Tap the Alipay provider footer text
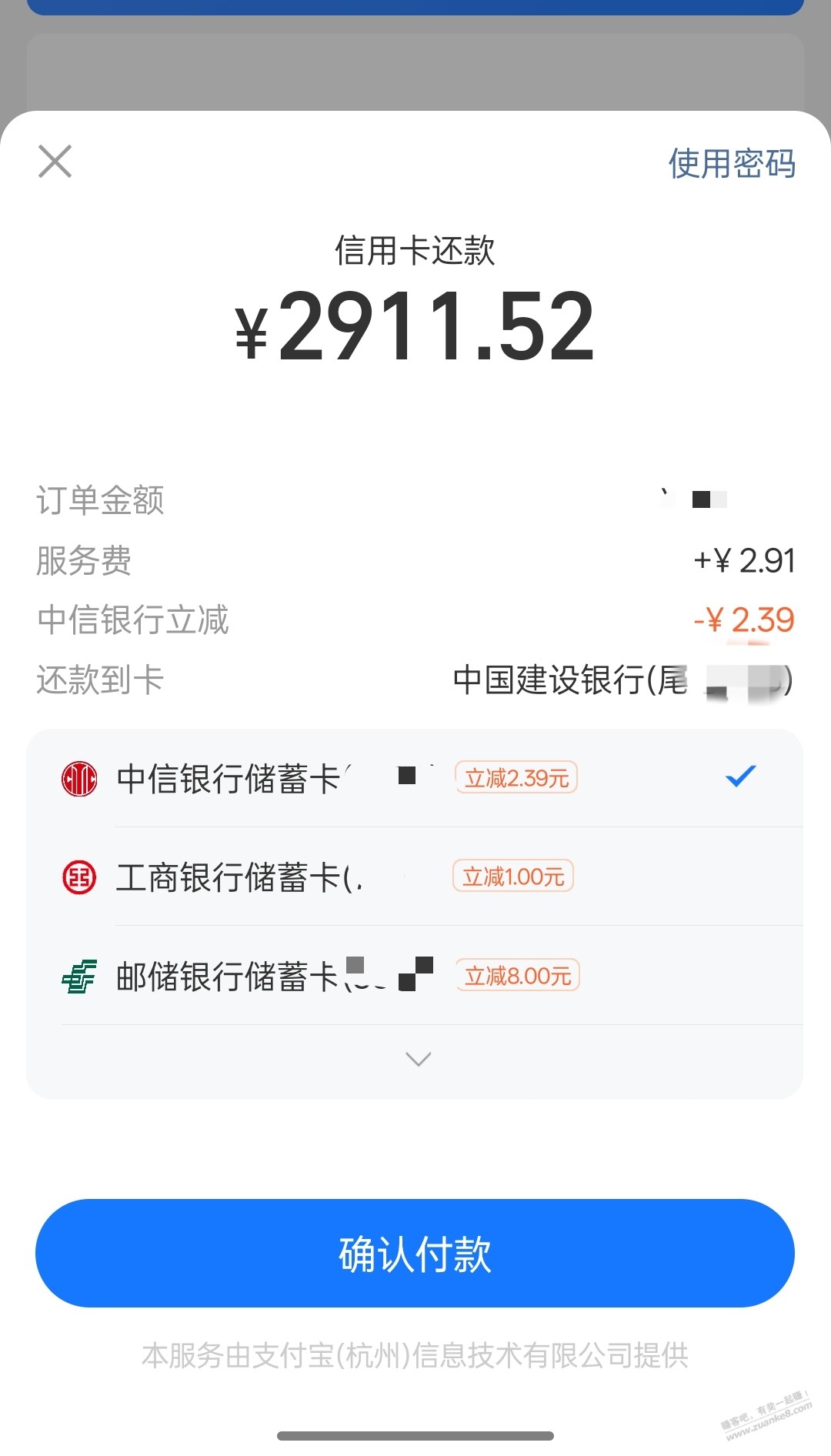 [x=415, y=1353]
